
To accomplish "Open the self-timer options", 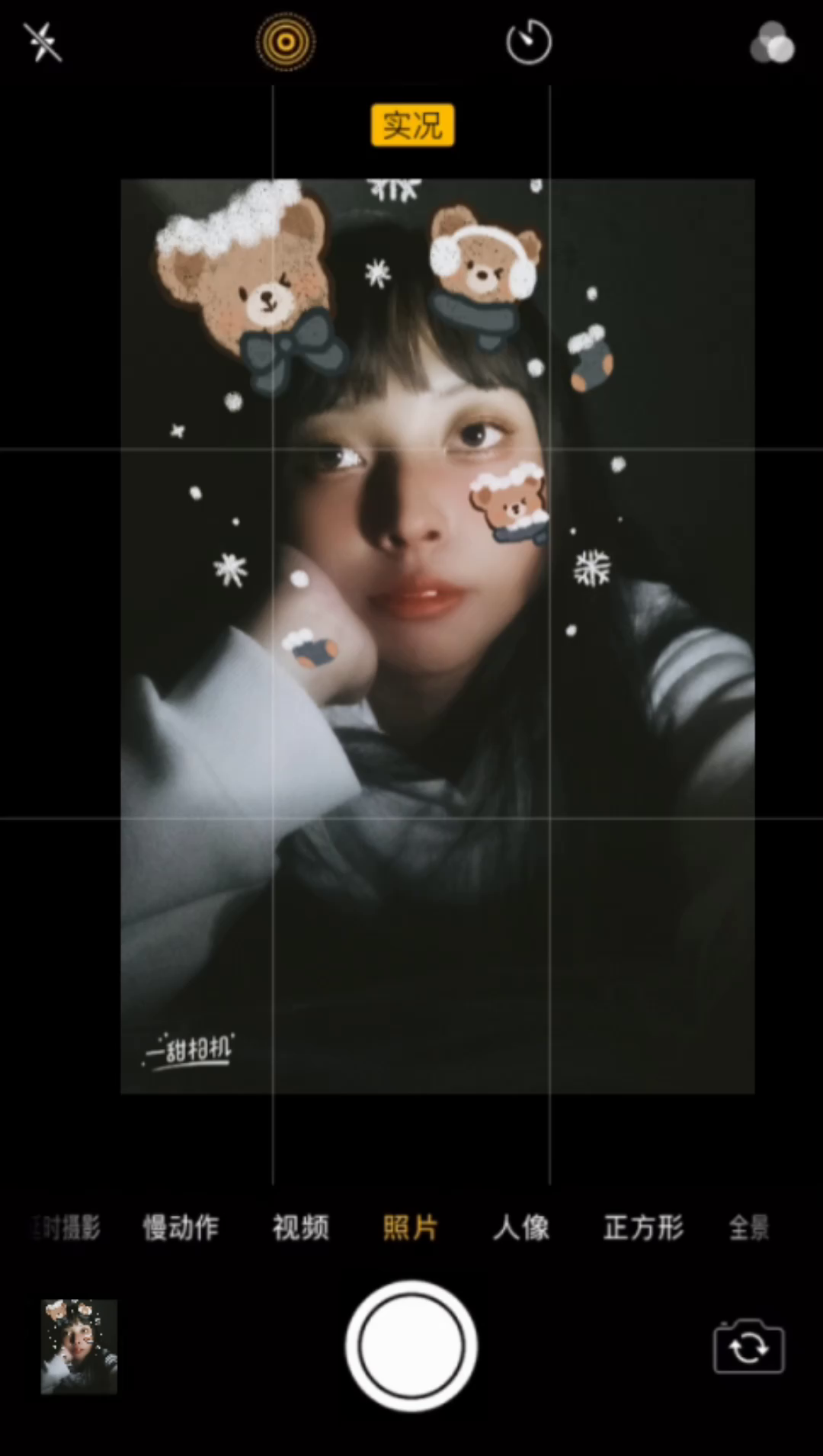I will (x=529, y=43).
